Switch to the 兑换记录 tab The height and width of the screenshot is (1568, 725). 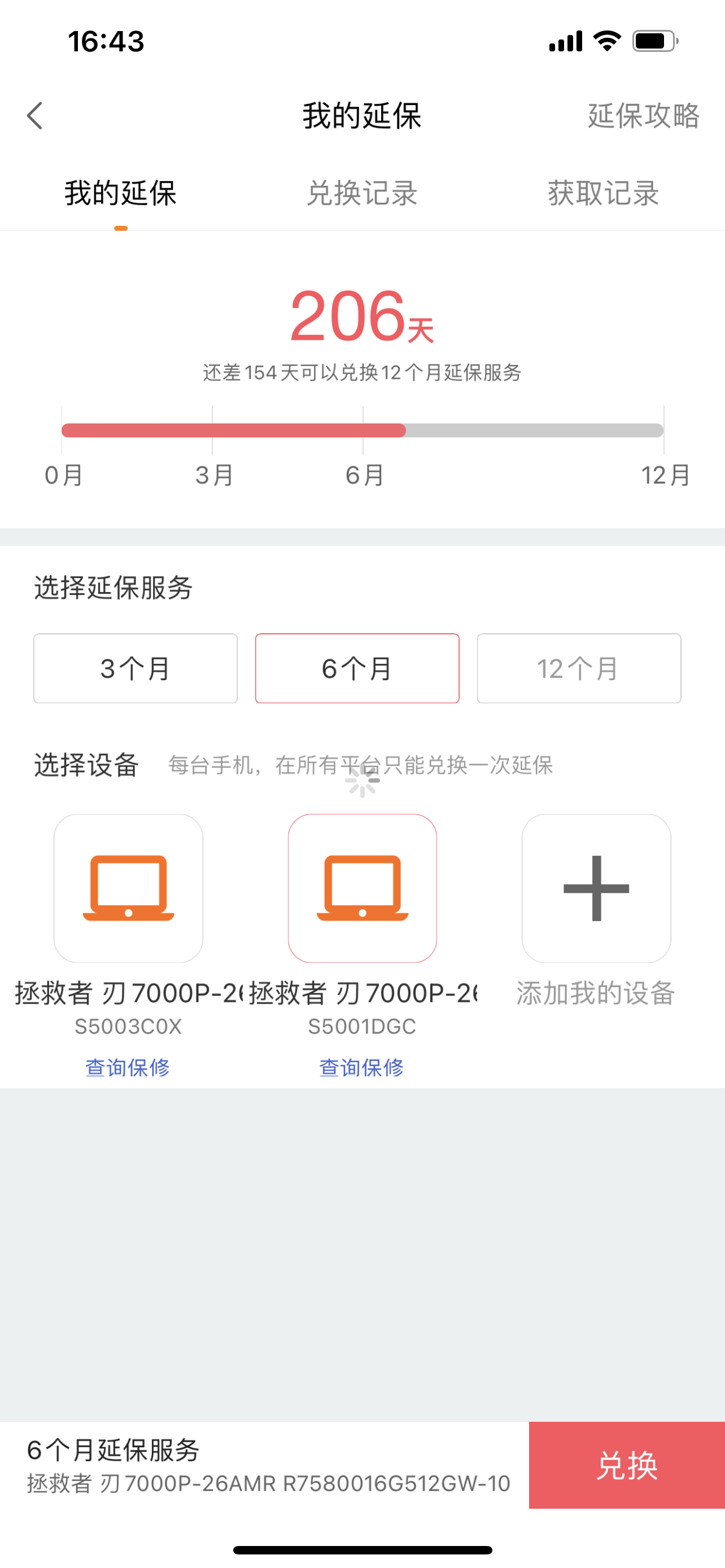(361, 194)
